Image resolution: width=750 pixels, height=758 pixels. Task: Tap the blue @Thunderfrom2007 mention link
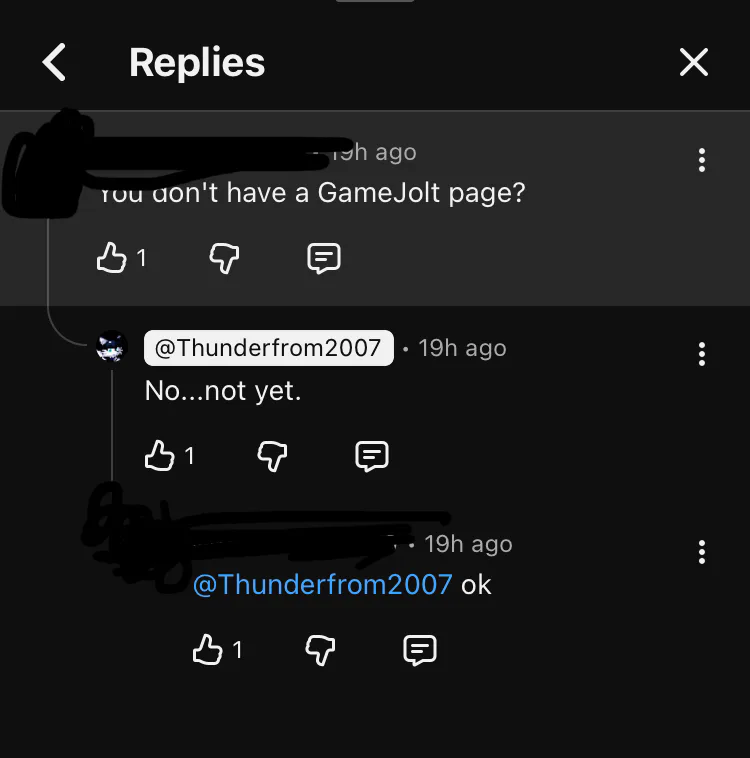322,585
